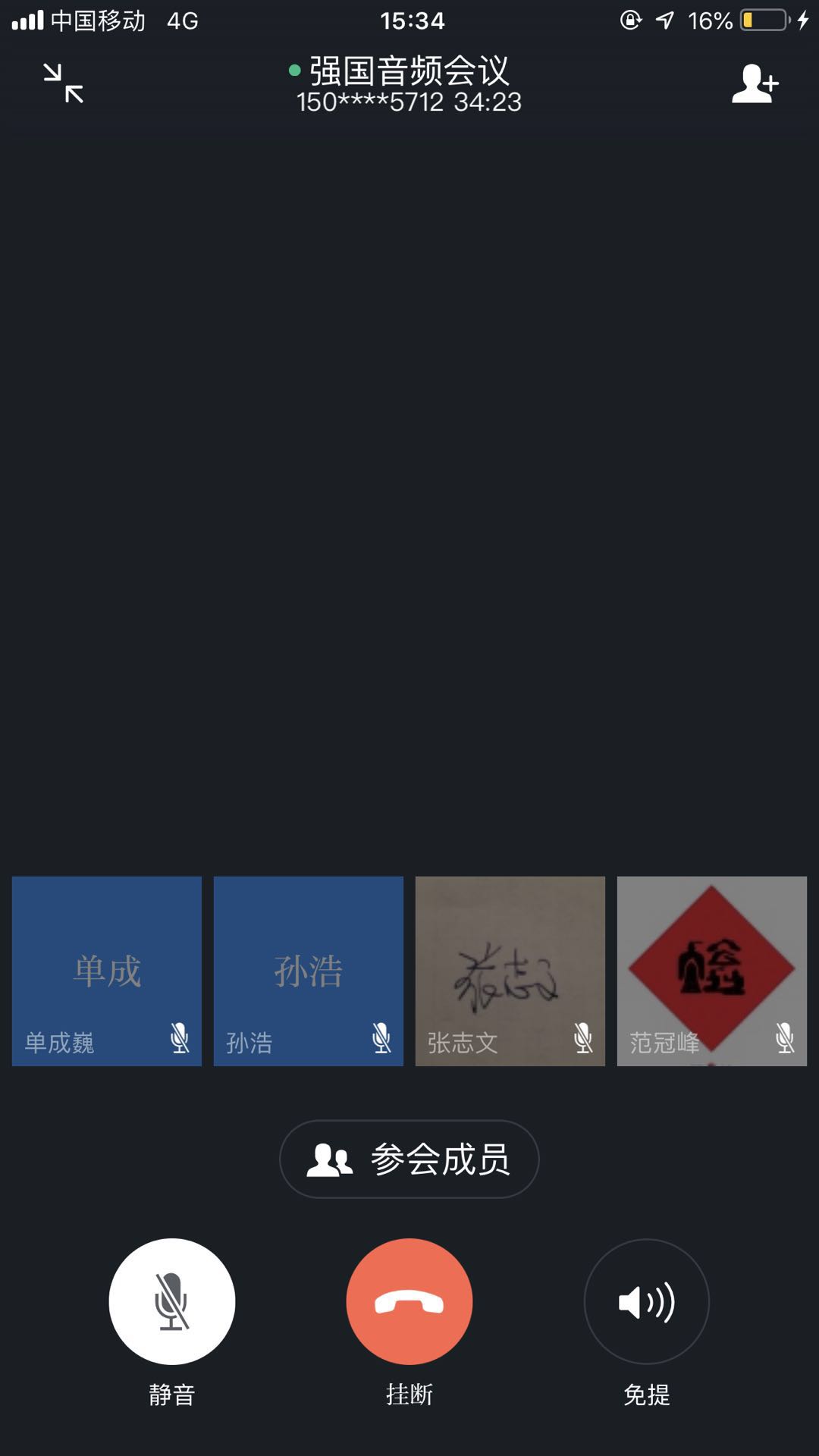Viewport: 819px width, 1456px height.
Task: Select participant tile 单成巍
Action: pyautogui.click(x=107, y=971)
